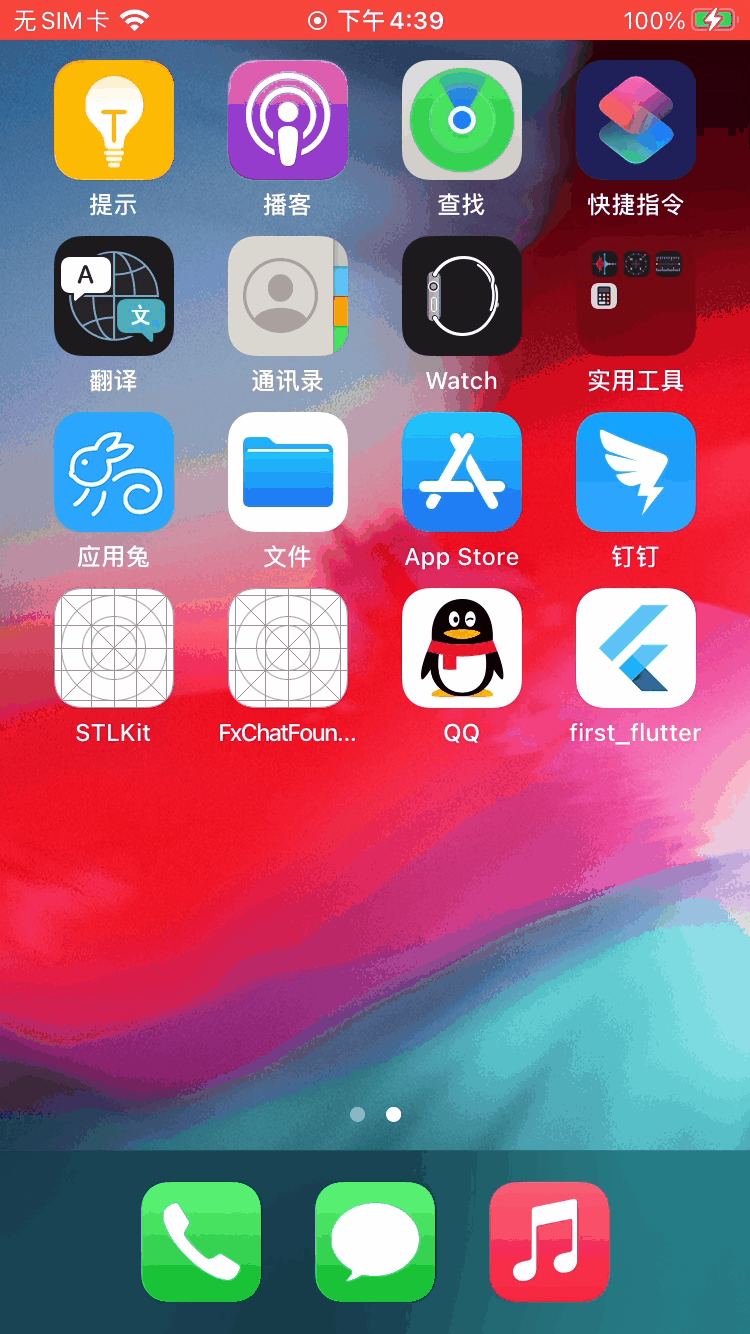
Task: Open Messages from the dock
Action: pos(375,1242)
